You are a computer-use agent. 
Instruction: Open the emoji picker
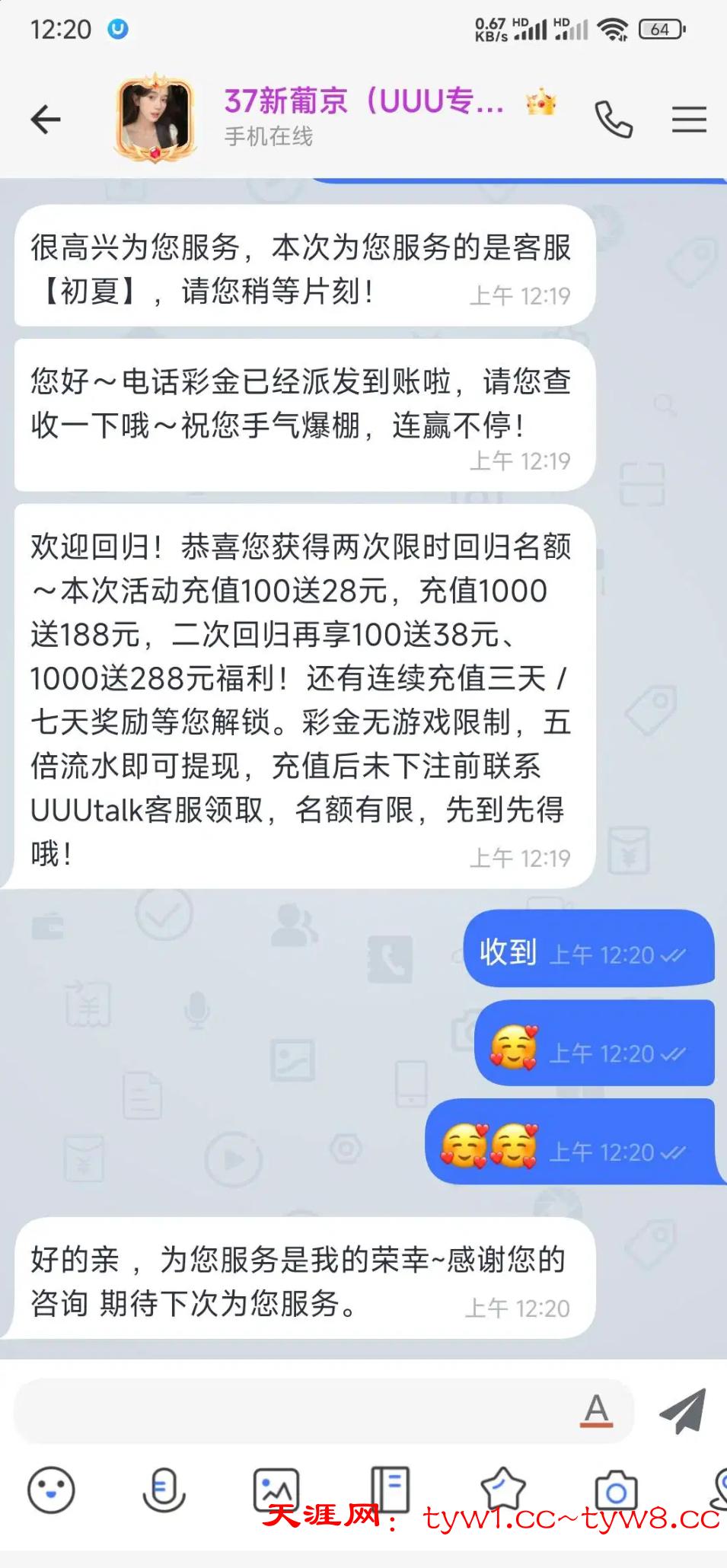[x=51, y=1490]
